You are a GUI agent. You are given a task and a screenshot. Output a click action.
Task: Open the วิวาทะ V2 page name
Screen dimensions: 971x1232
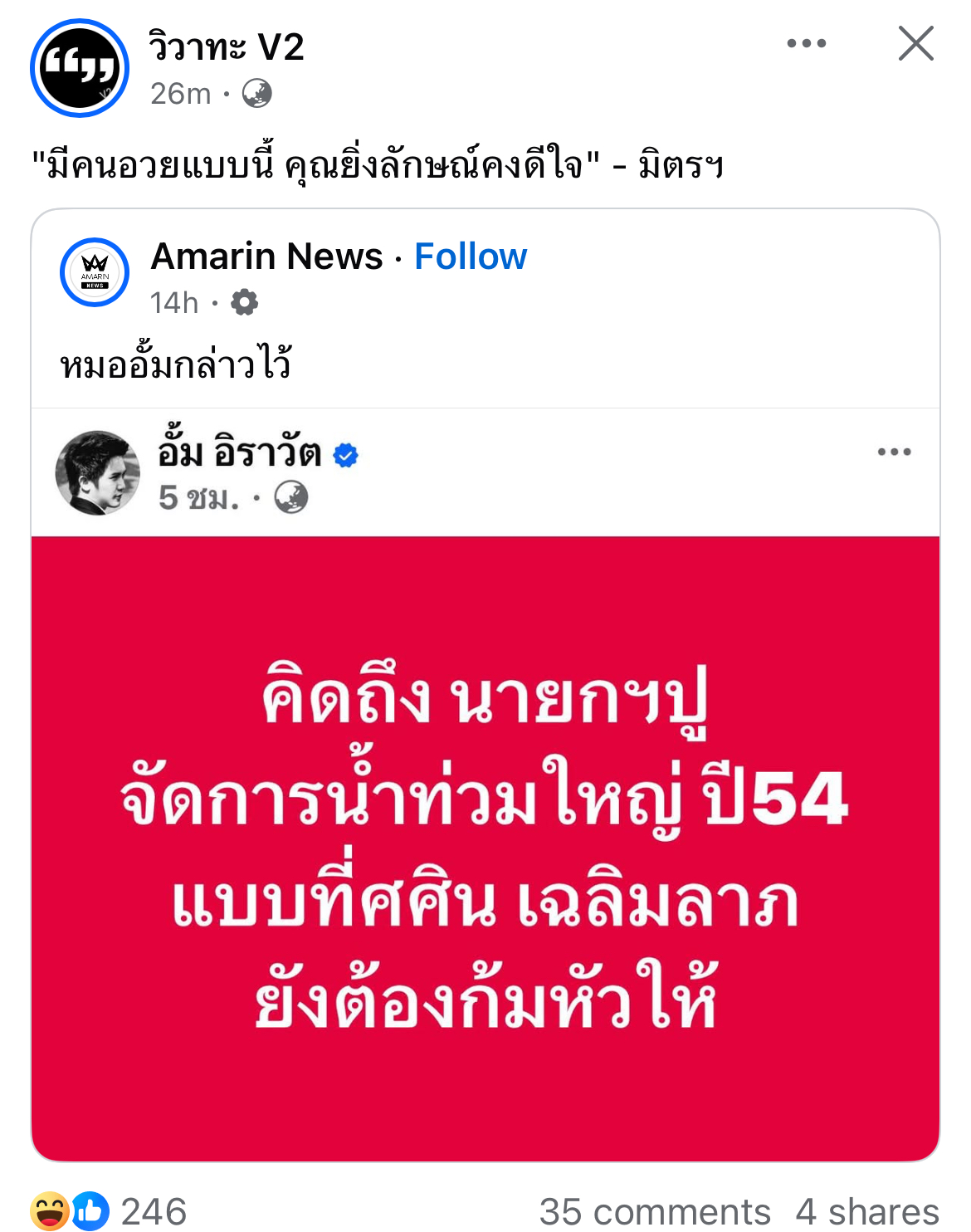[227, 47]
